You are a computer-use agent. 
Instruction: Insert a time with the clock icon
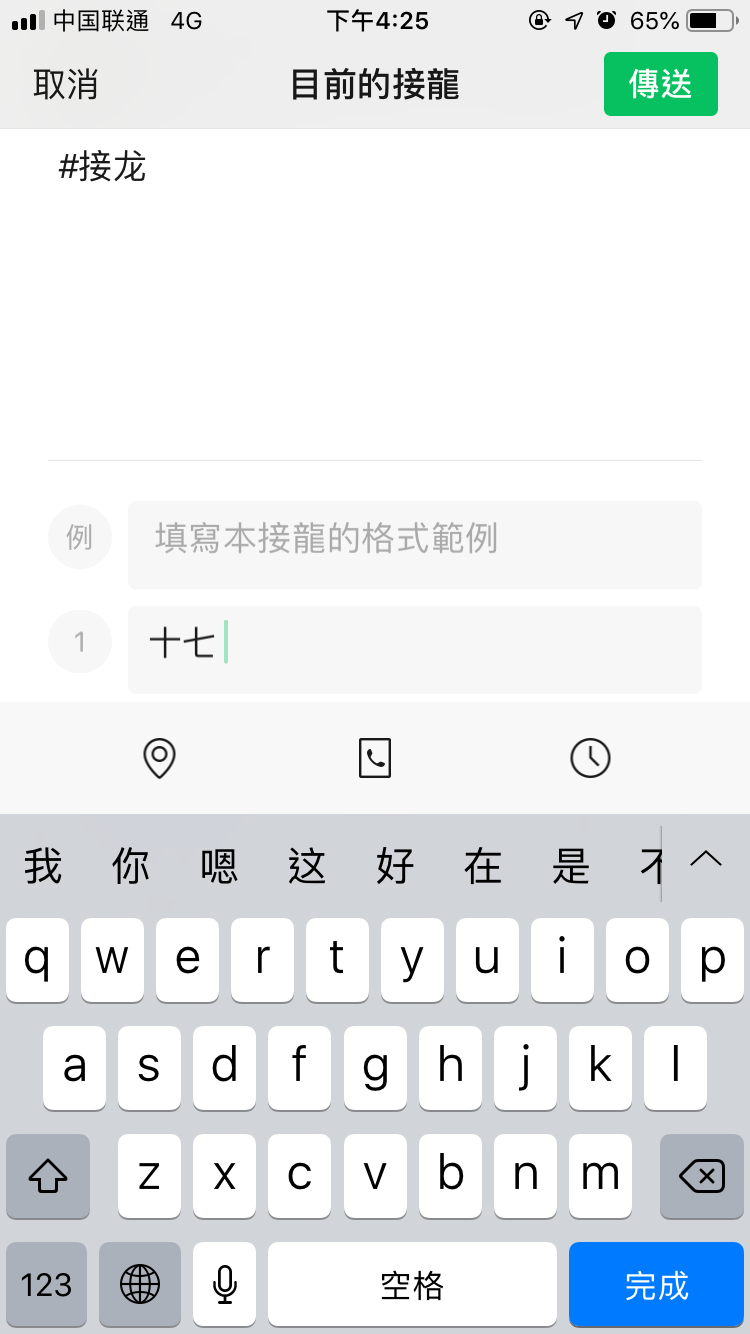tap(590, 758)
